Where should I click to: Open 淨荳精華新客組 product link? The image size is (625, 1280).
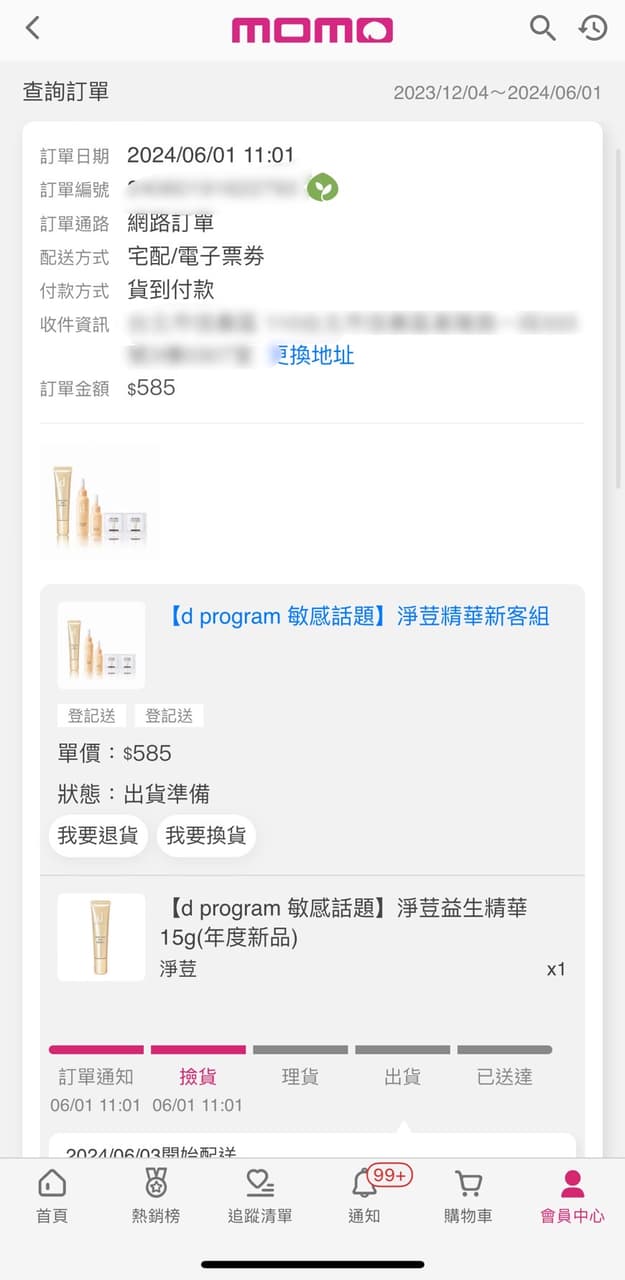click(359, 616)
